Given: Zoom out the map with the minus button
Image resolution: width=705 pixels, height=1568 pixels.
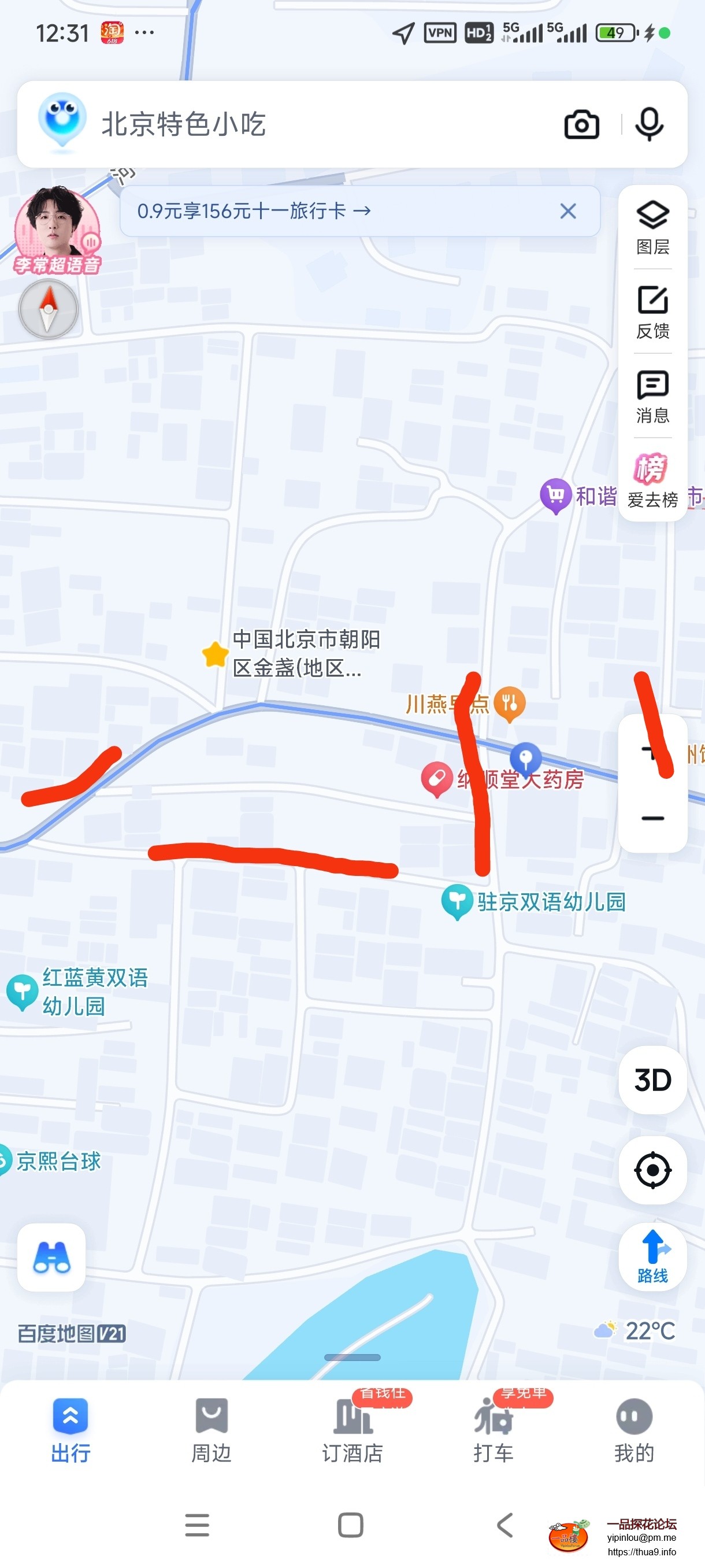Looking at the screenshot, I should click(652, 818).
